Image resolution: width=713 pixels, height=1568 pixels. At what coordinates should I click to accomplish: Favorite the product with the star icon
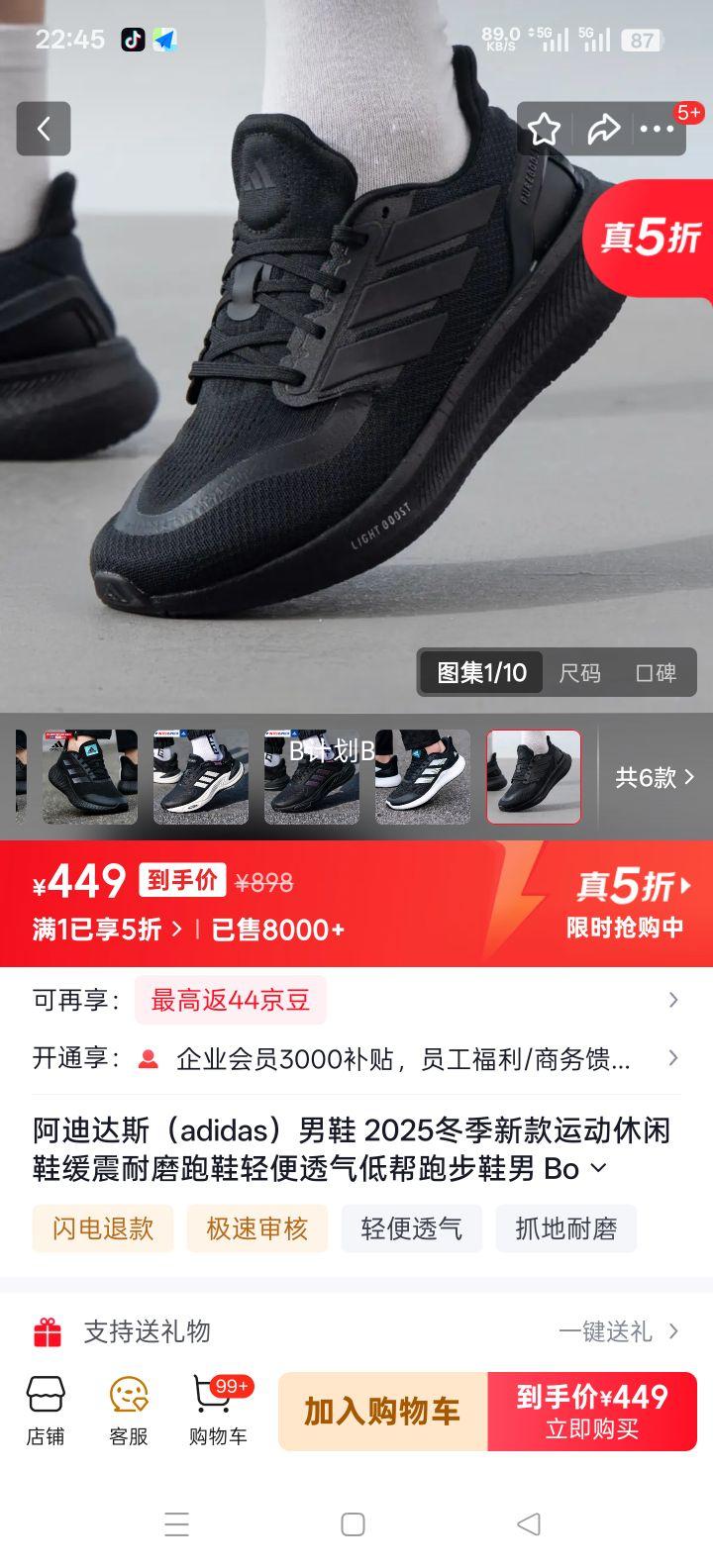coord(544,128)
